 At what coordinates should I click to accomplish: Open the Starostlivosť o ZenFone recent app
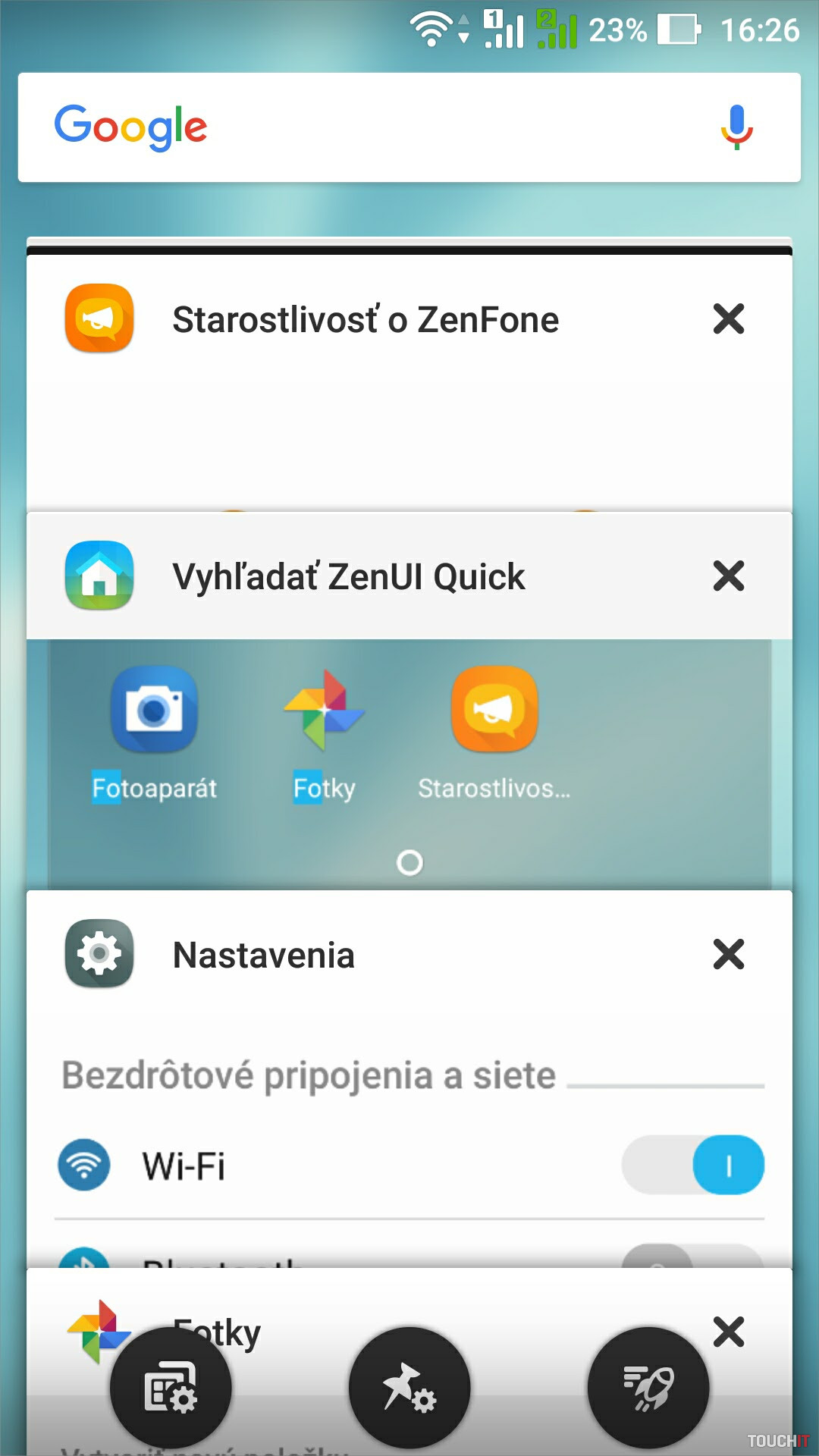364,320
